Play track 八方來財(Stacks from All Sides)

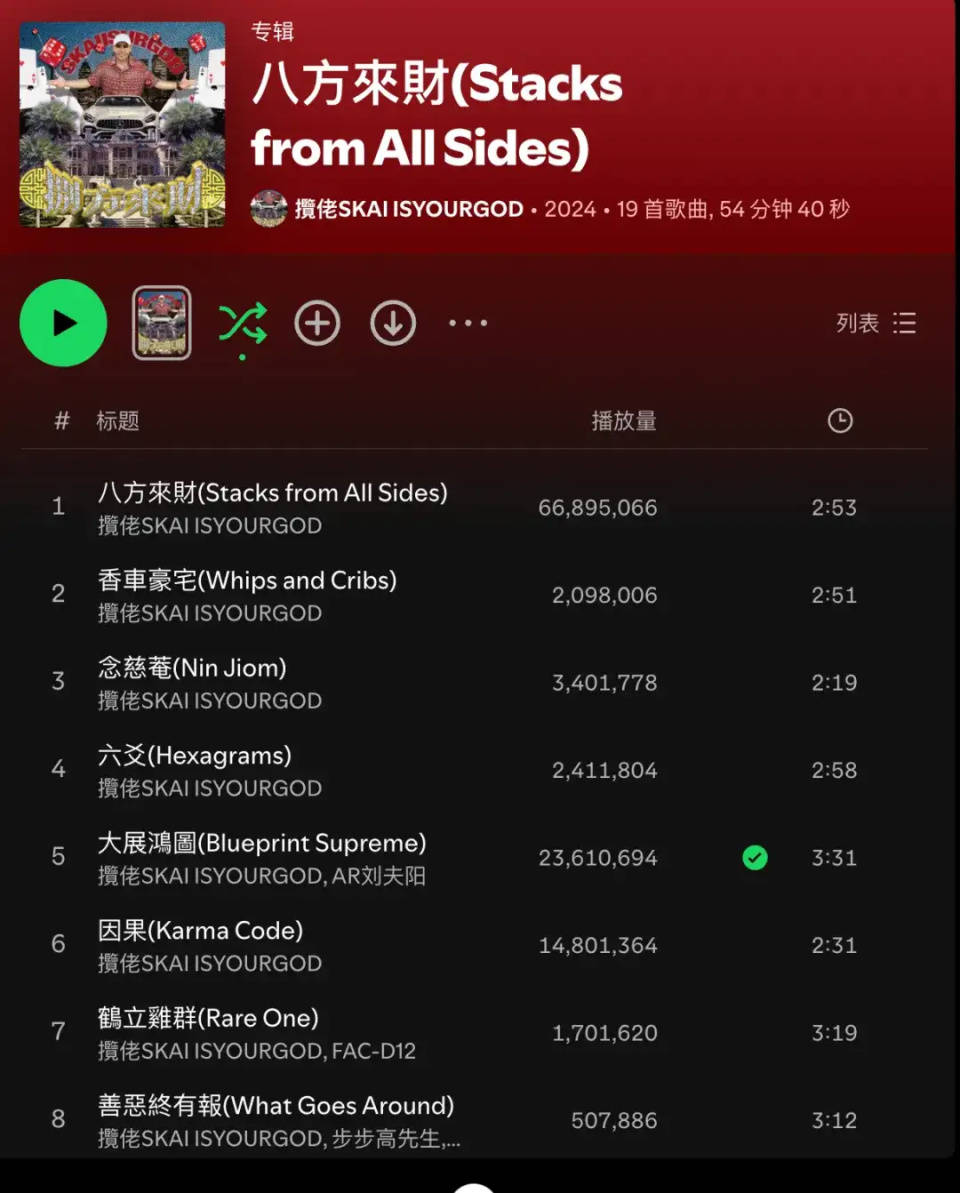click(x=272, y=493)
